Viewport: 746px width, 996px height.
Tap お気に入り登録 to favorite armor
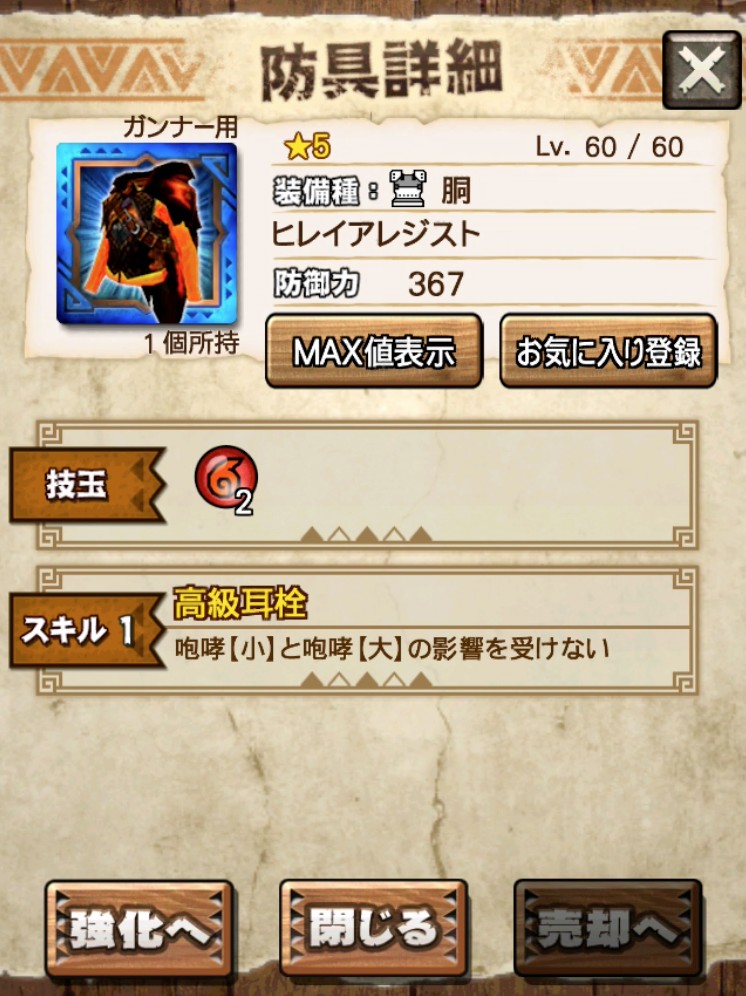pos(608,351)
